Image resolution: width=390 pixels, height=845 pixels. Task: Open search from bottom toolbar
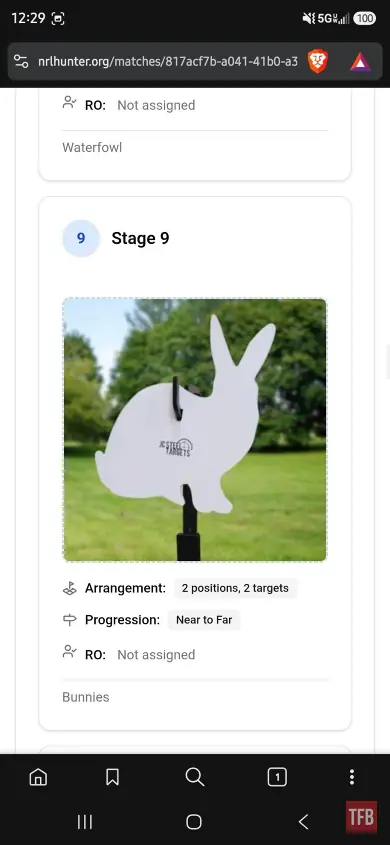pos(194,777)
